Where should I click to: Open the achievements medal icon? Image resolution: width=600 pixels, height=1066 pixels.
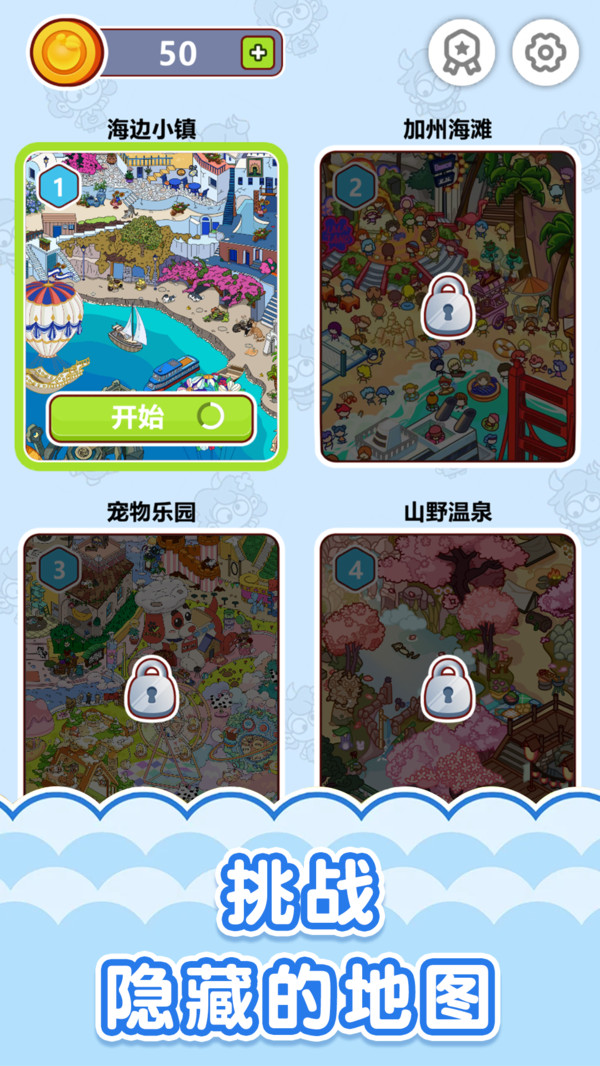coord(461,51)
